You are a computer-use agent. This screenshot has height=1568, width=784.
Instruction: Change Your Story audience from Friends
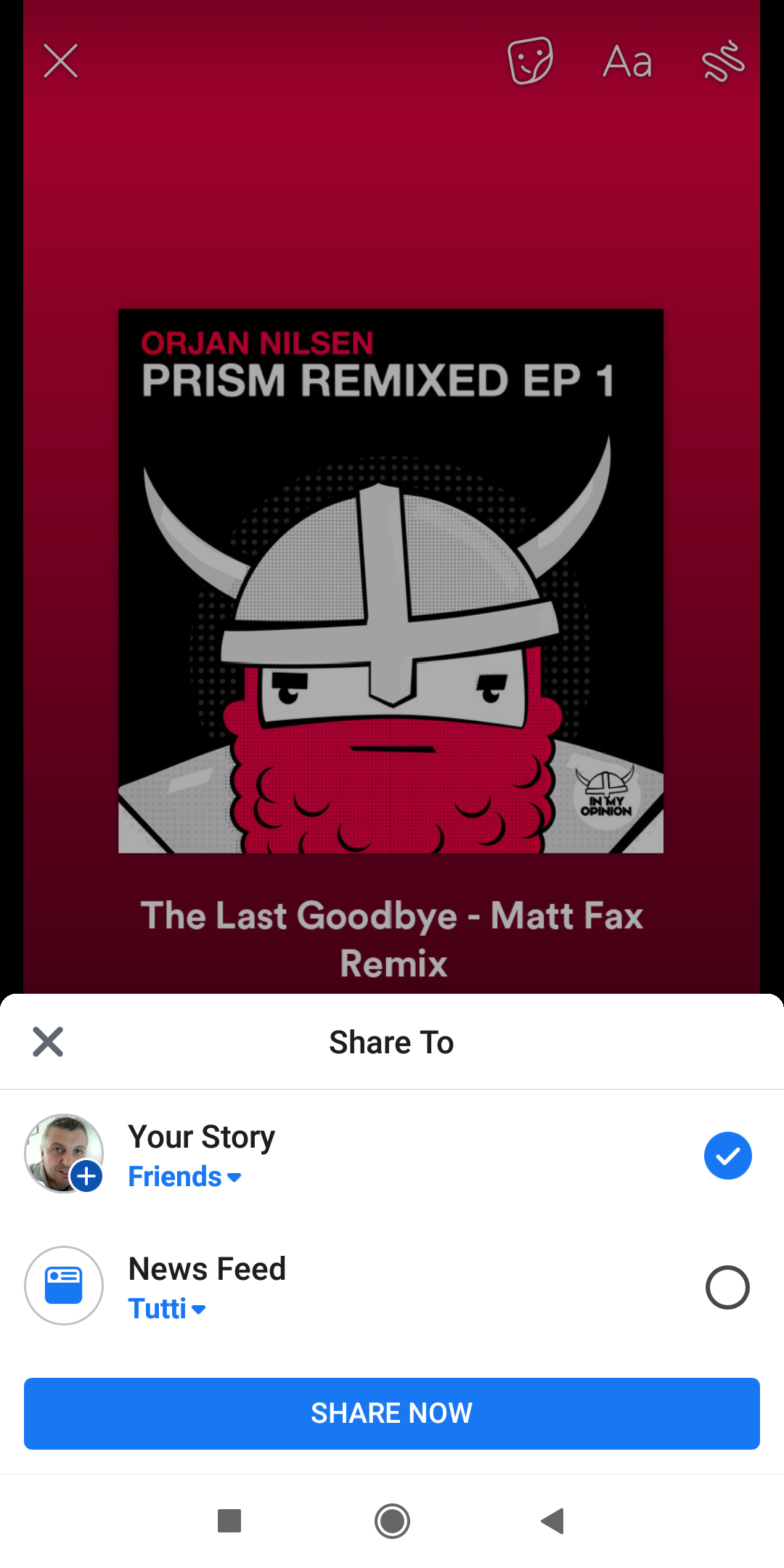184,1177
